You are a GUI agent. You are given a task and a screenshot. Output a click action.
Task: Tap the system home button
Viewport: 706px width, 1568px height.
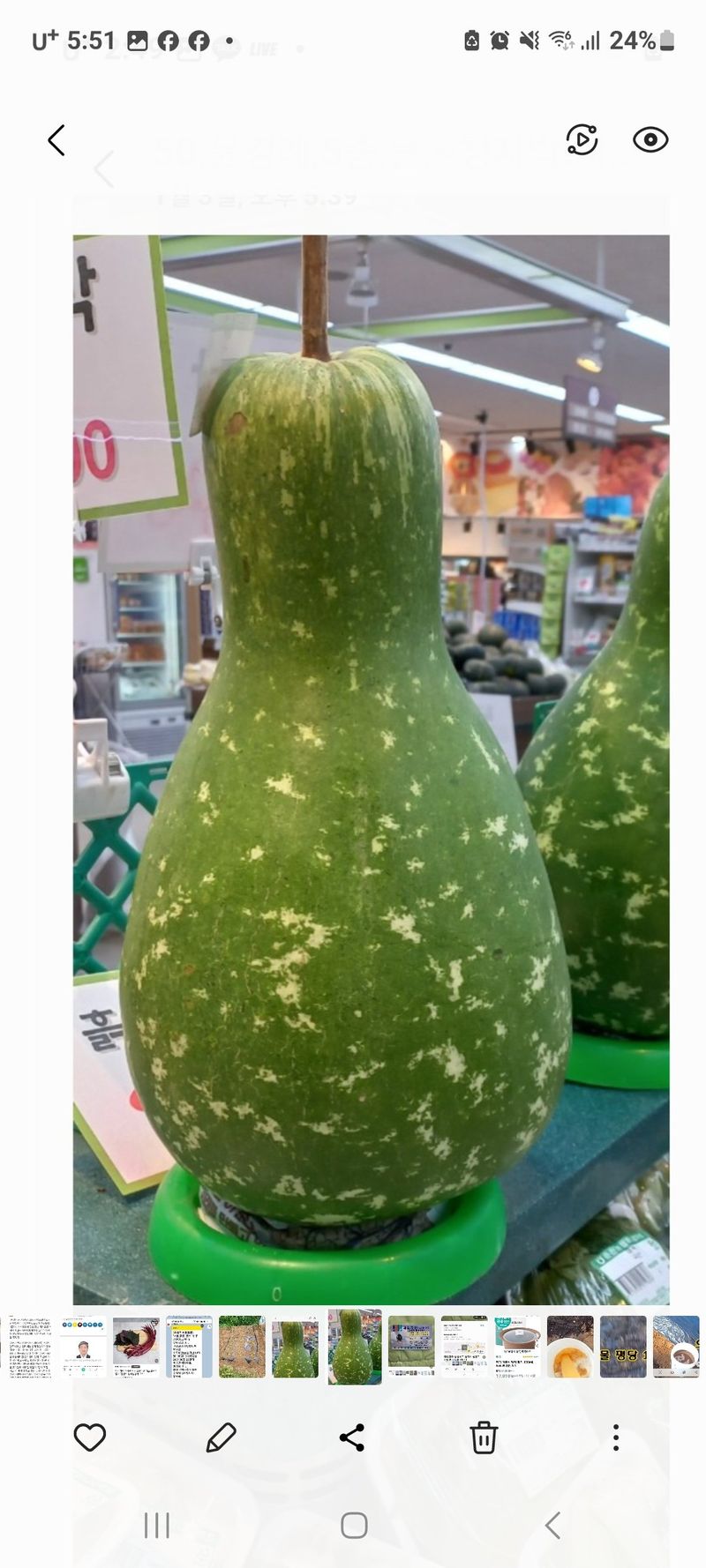(354, 1525)
